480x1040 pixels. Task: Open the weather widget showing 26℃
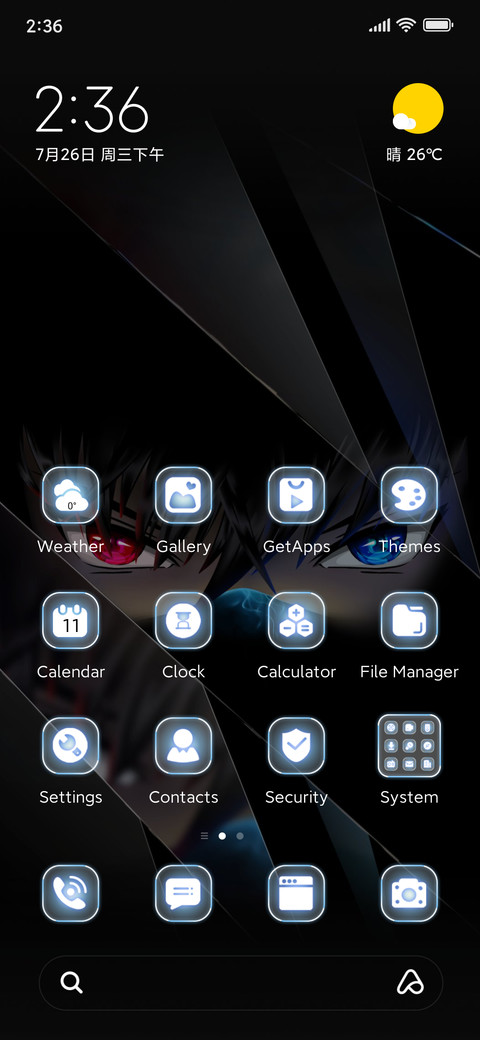coord(416,123)
